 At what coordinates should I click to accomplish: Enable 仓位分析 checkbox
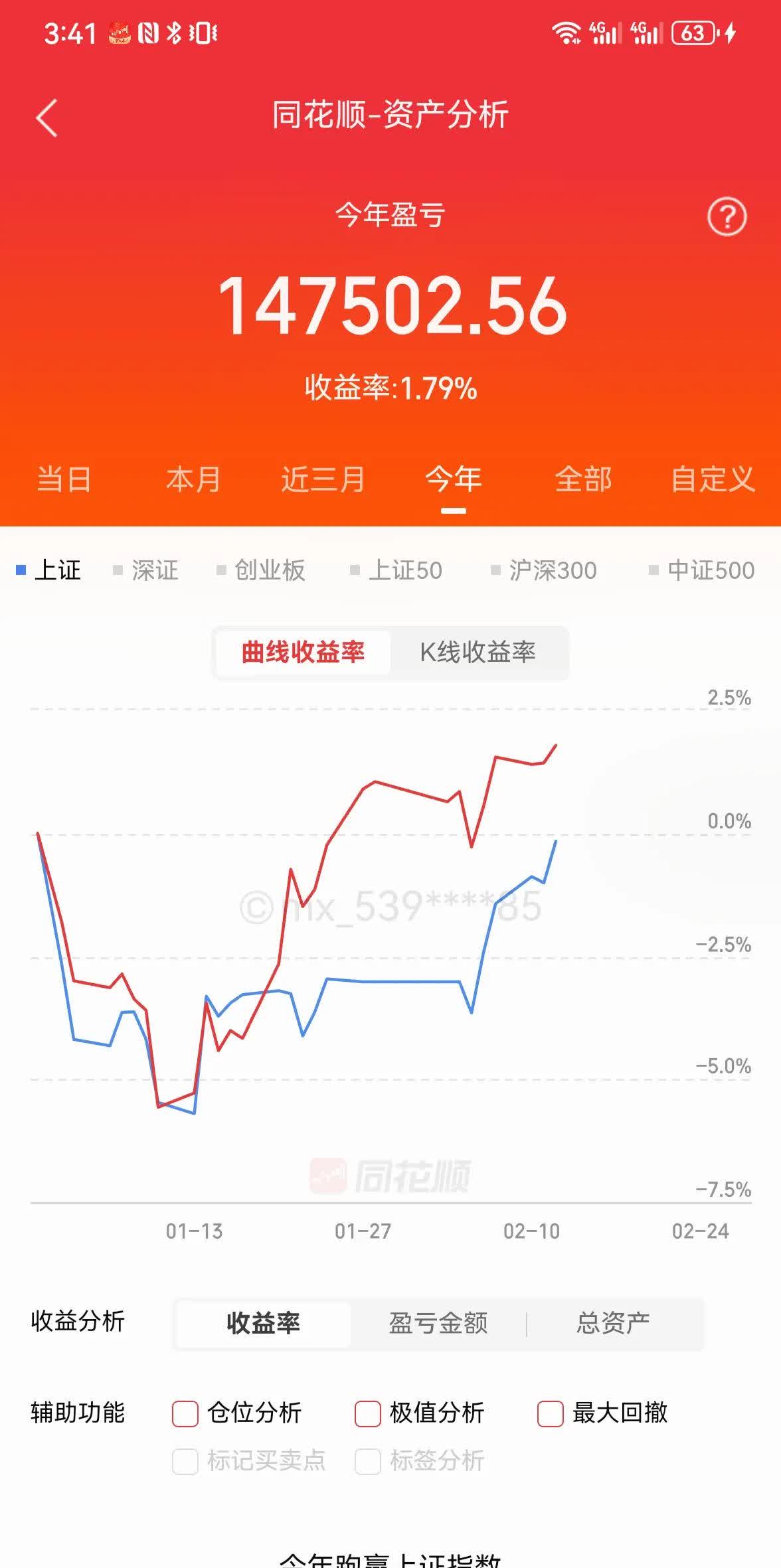(184, 1413)
